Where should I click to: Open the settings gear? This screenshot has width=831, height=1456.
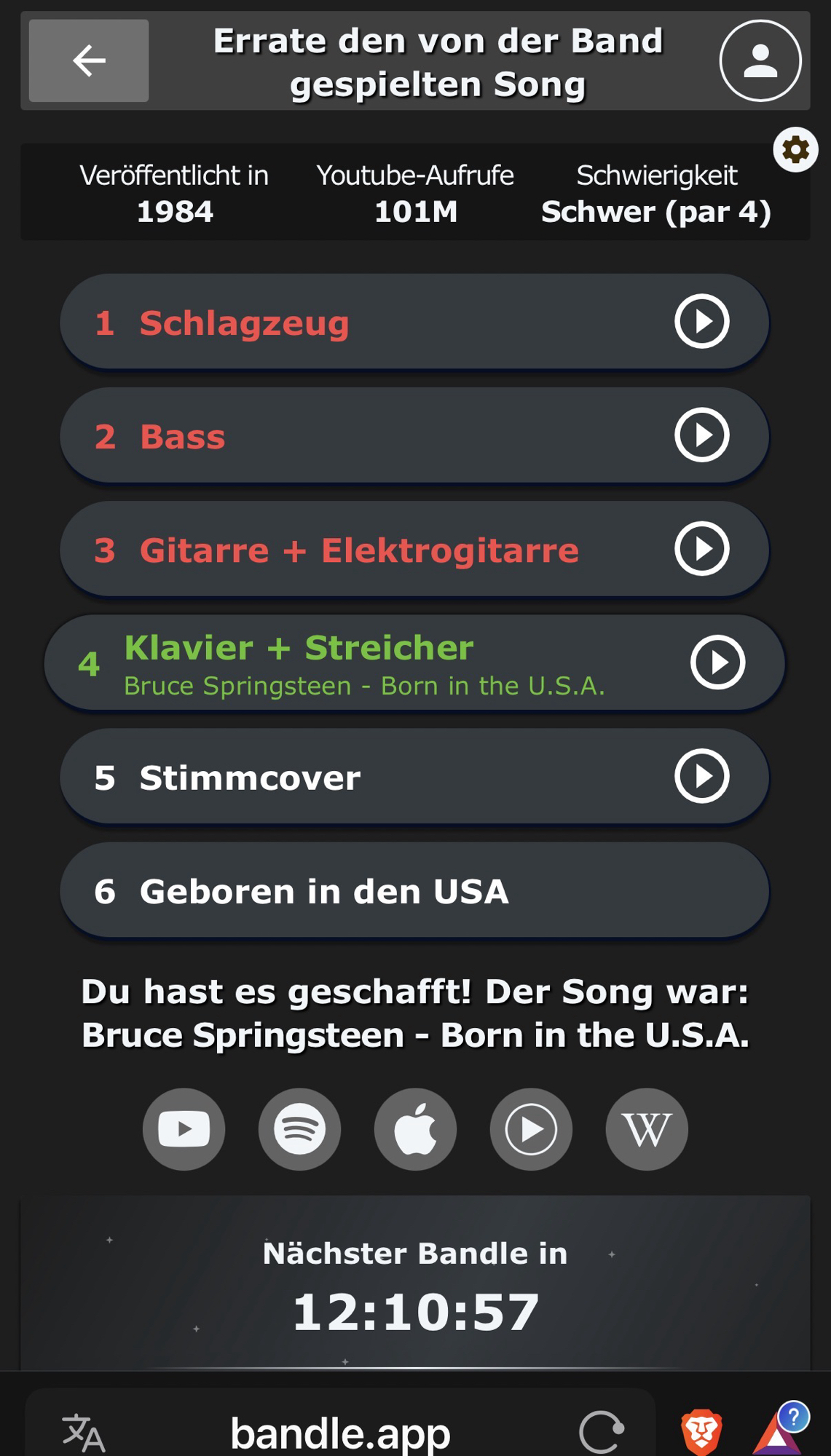(795, 150)
